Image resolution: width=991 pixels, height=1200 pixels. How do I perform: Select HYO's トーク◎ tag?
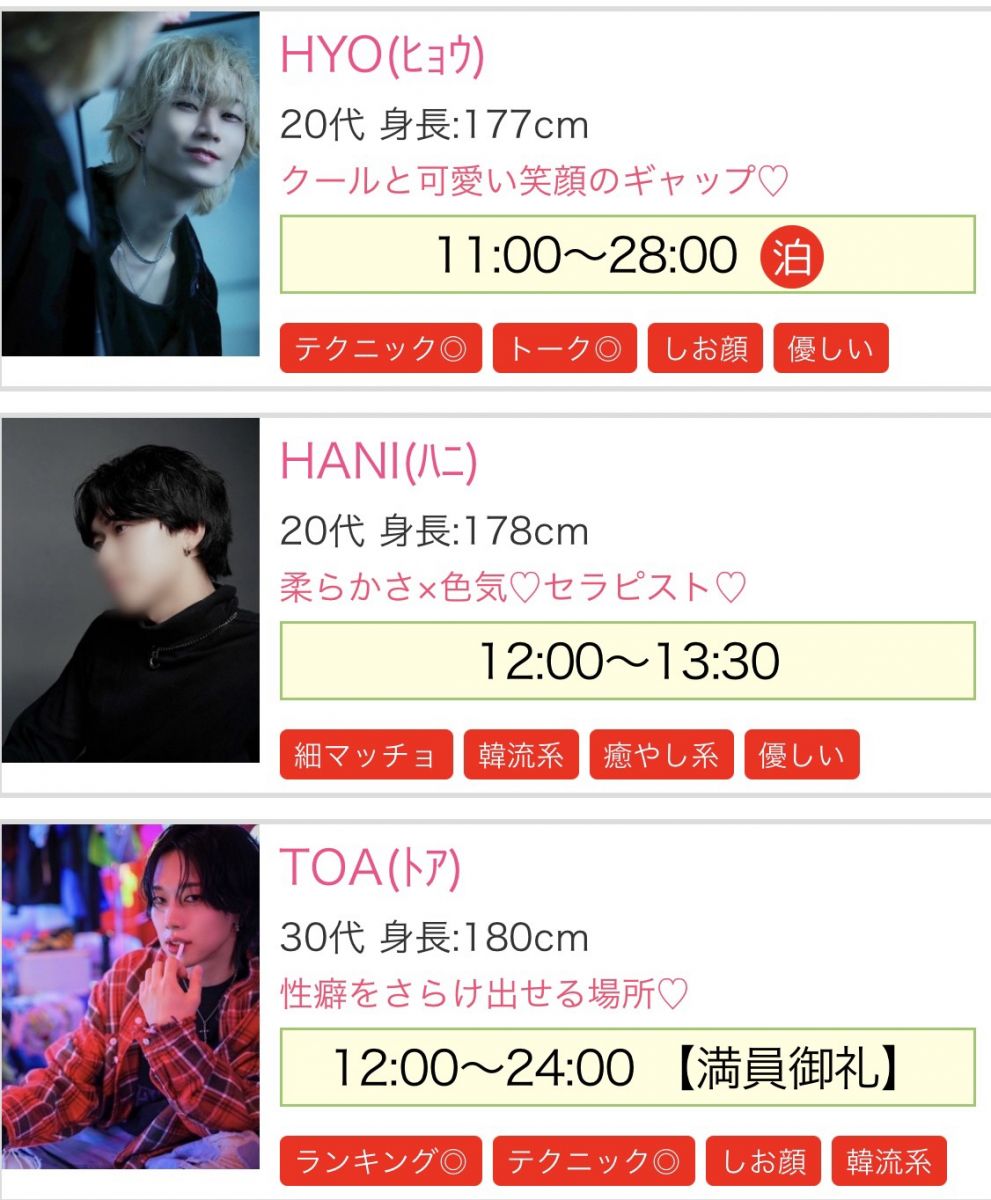pos(565,349)
